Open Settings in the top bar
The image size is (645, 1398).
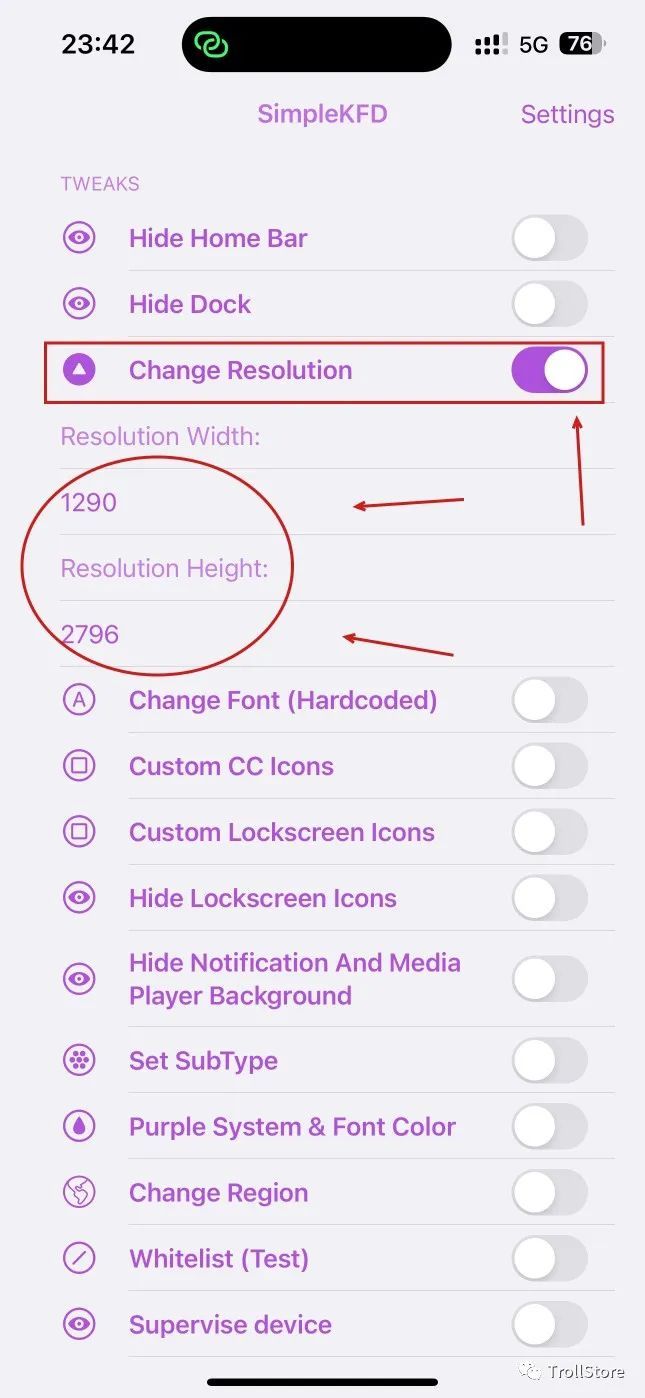point(567,114)
